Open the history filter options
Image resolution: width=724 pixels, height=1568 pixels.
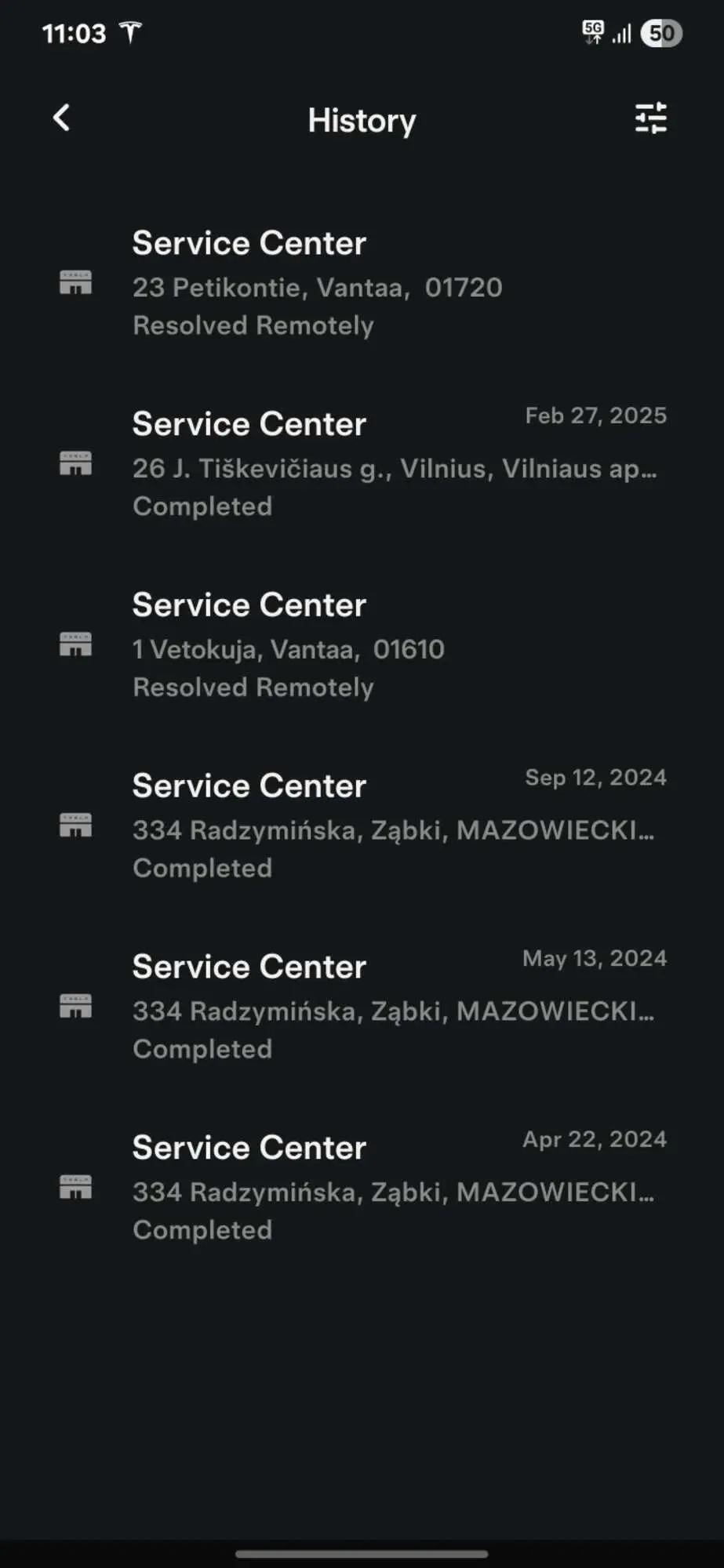click(650, 118)
